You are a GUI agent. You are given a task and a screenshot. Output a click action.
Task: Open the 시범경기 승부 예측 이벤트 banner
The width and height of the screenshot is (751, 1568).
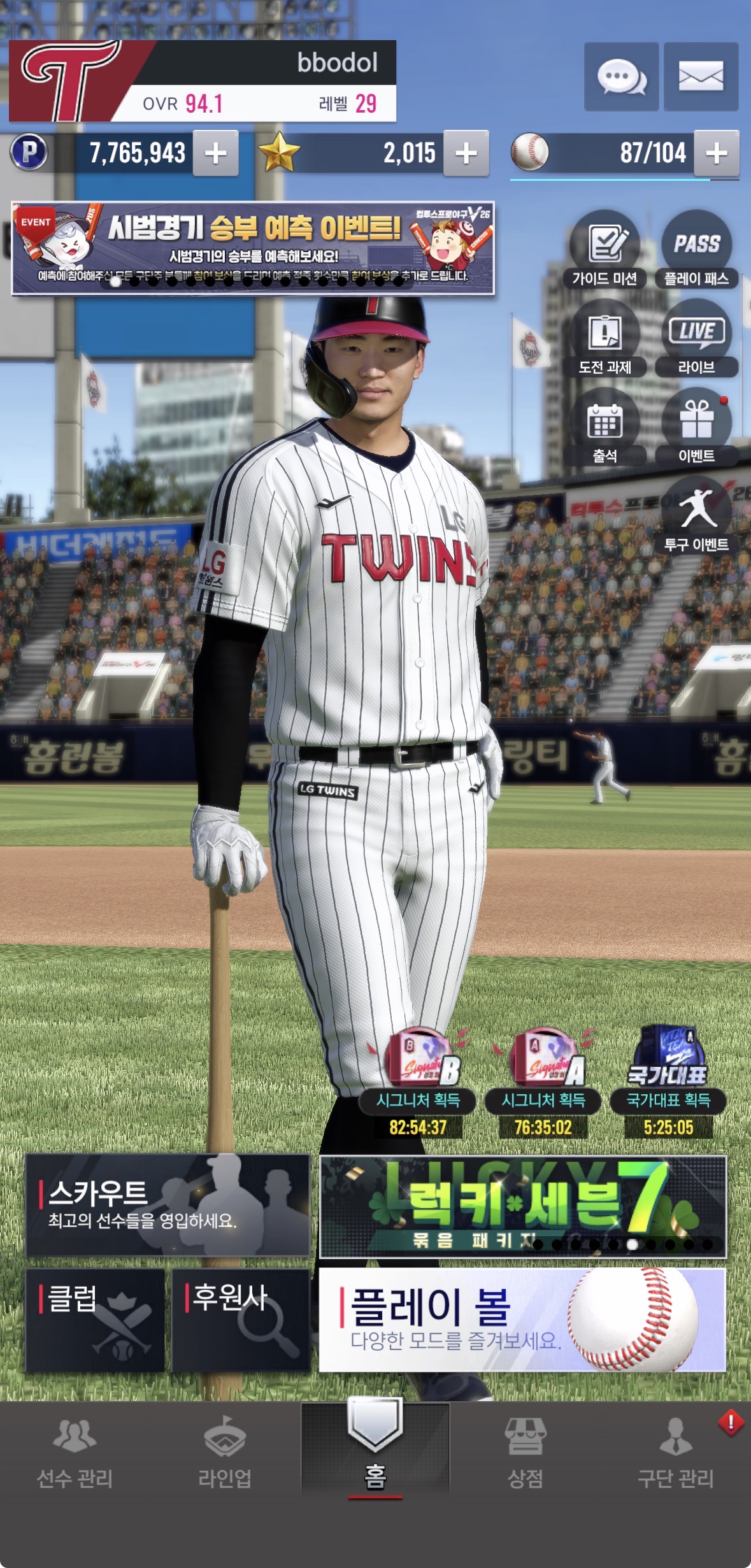coord(253,248)
